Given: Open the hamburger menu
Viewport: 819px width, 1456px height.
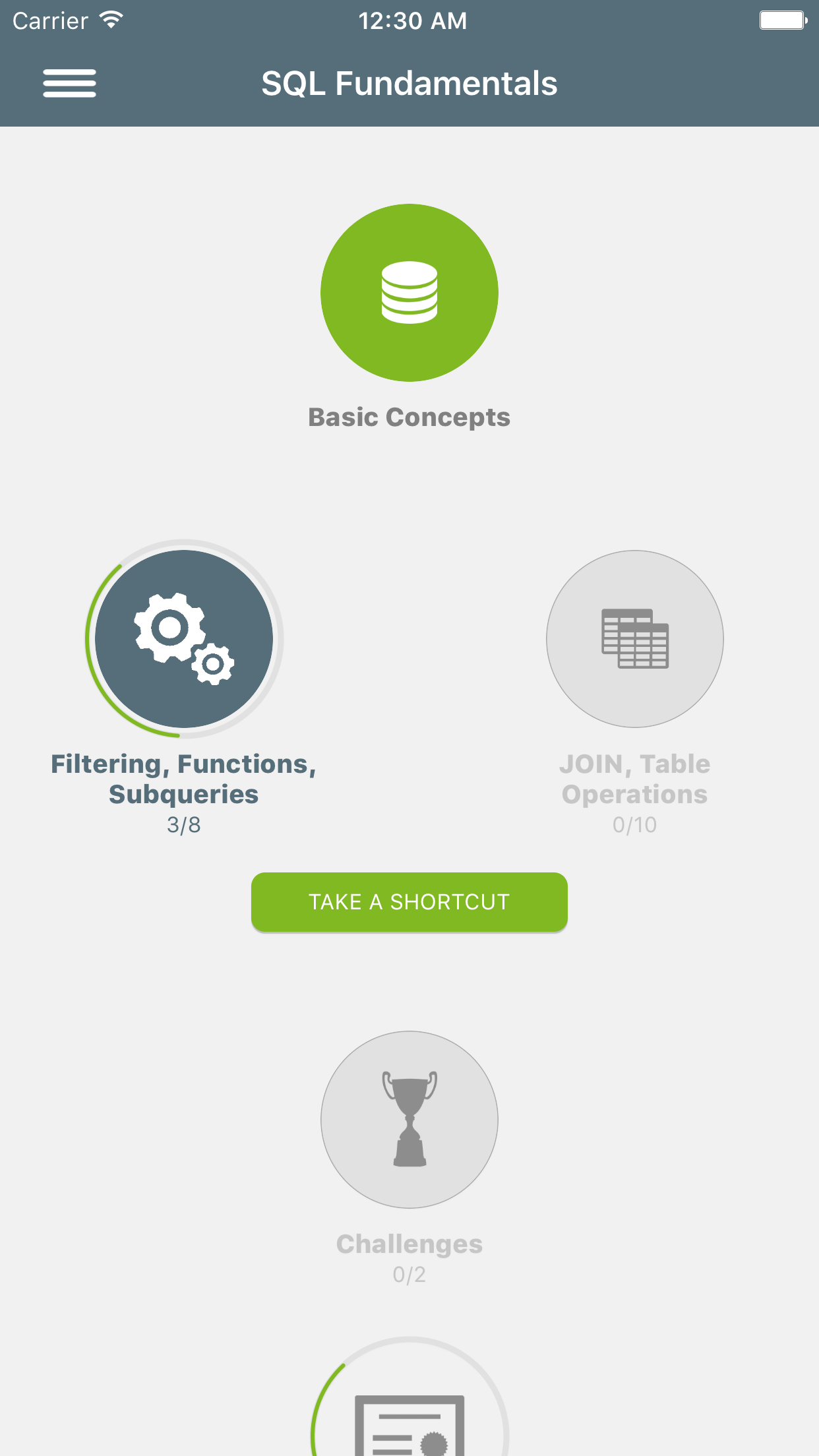Looking at the screenshot, I should (69, 83).
